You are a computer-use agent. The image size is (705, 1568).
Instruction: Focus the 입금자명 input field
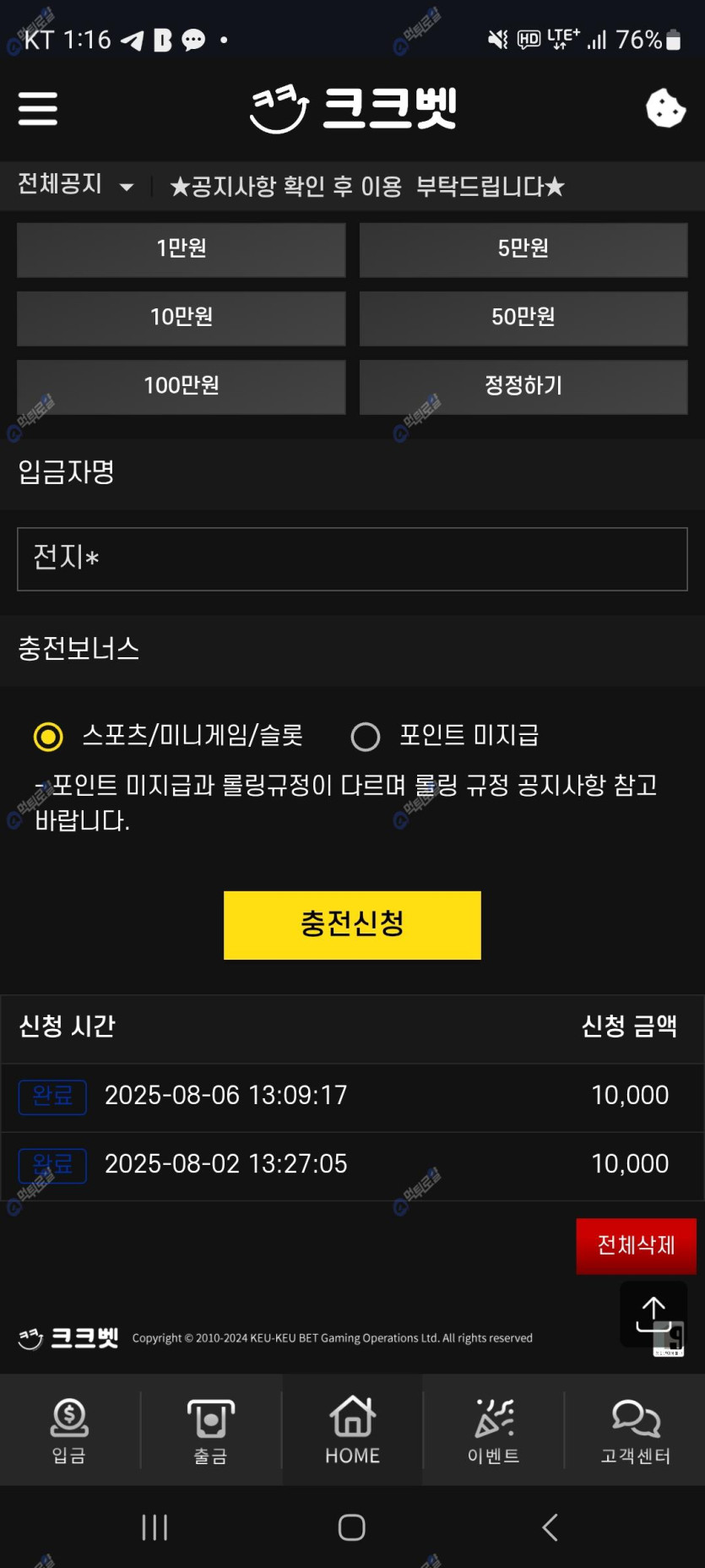tap(352, 558)
